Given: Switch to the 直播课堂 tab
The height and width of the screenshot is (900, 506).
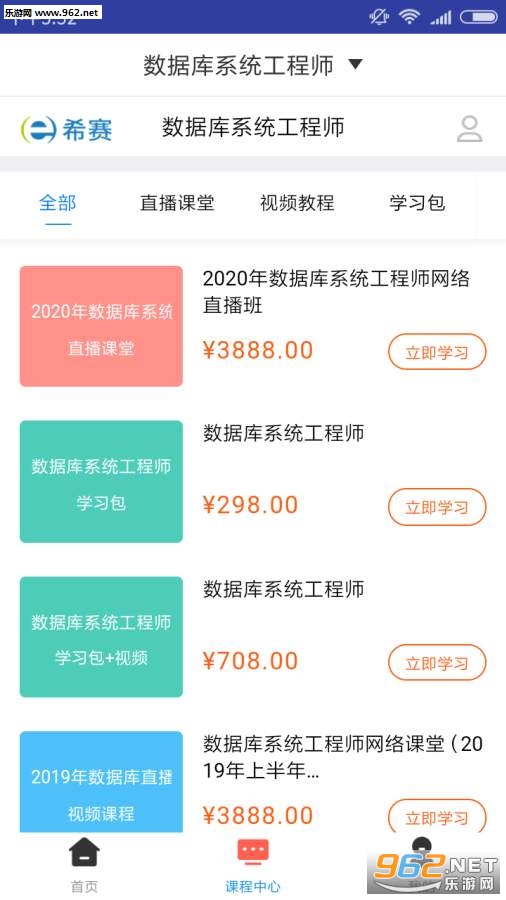Looking at the screenshot, I should (177, 203).
